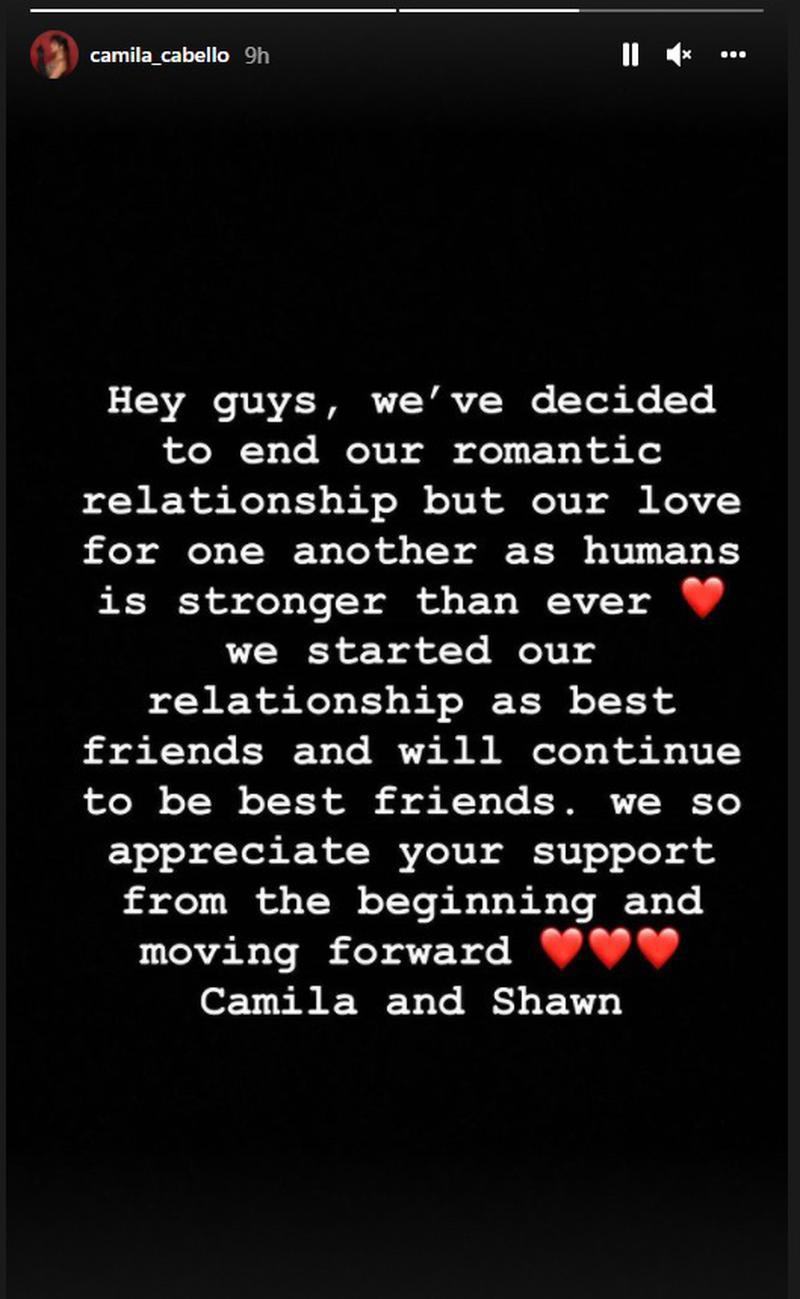Open camila_cabello's profile picture
800x1299 pixels.
point(54,55)
